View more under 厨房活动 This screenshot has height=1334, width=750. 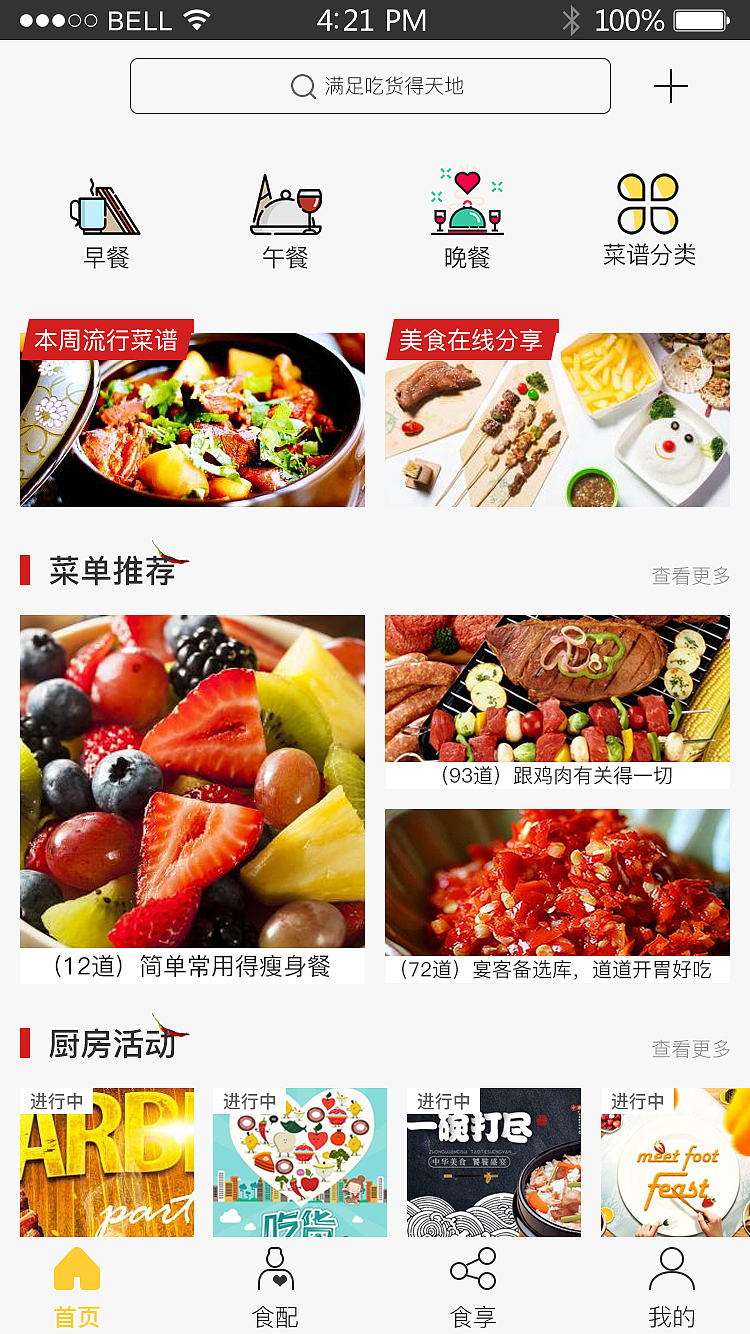[x=691, y=1049]
